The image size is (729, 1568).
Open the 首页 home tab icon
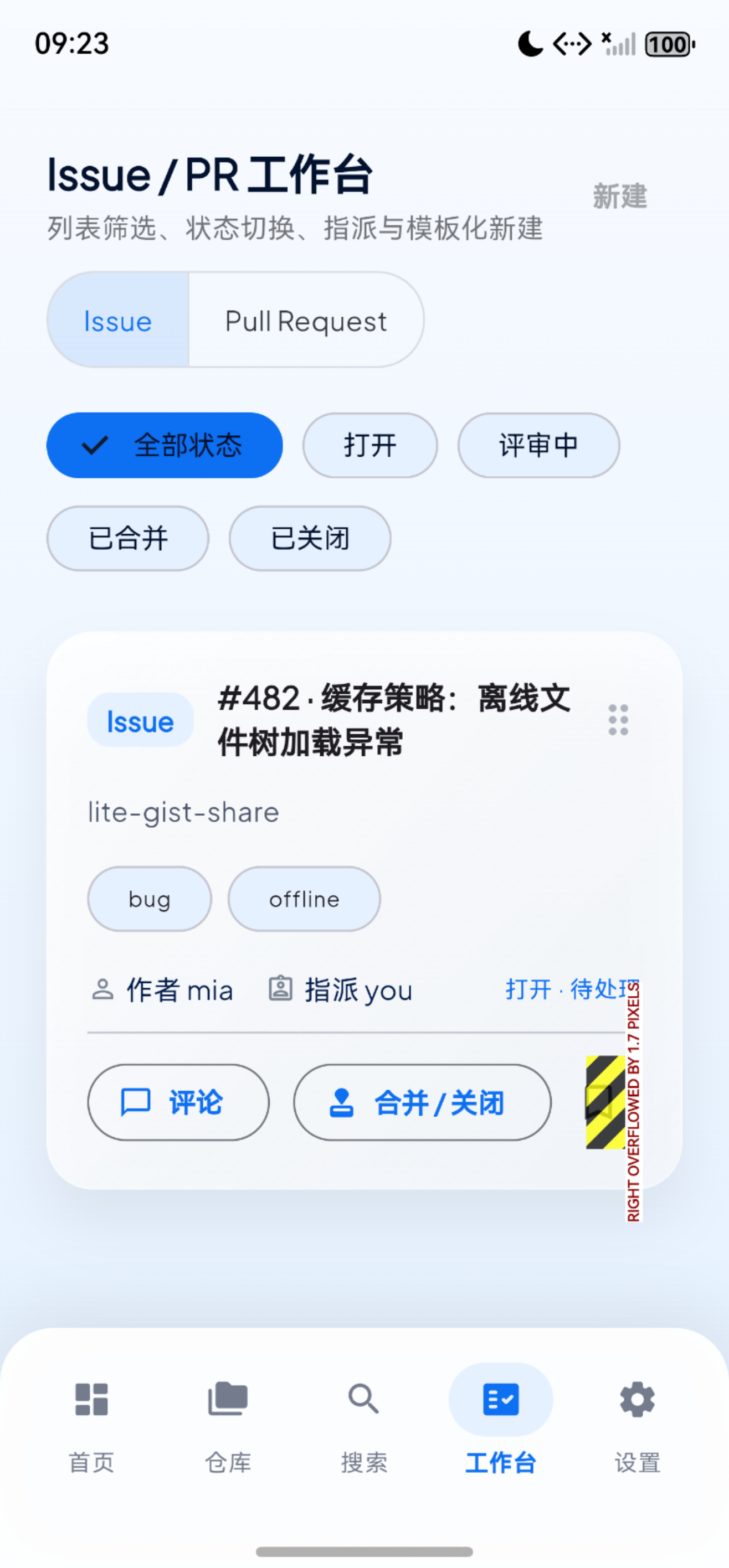point(91,1399)
